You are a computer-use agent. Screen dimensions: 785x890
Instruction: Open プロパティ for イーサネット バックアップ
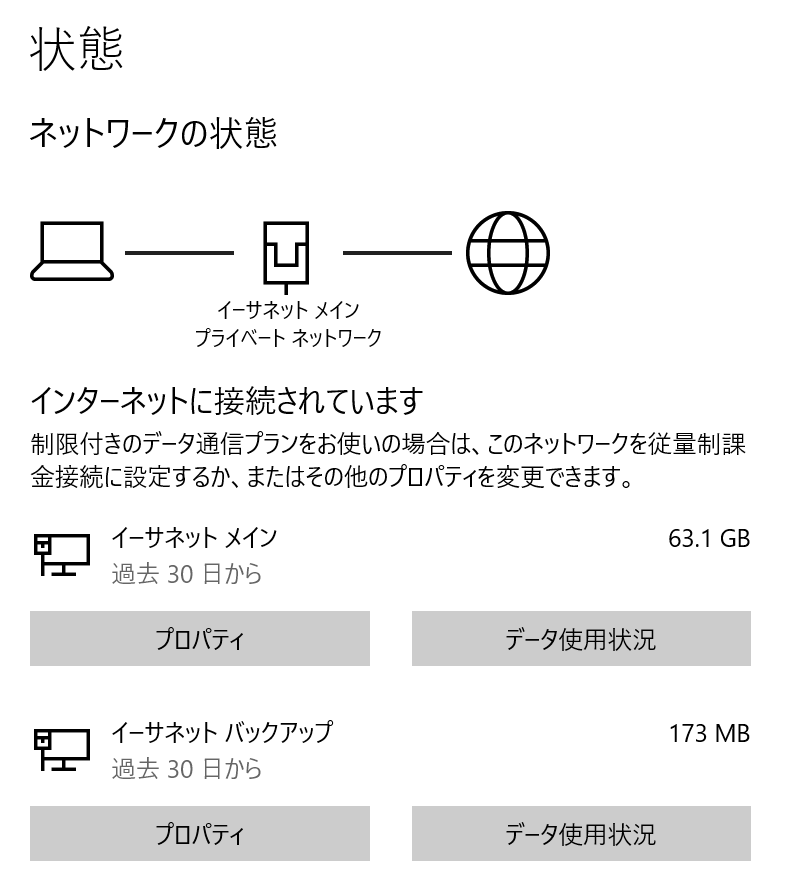coord(199,832)
